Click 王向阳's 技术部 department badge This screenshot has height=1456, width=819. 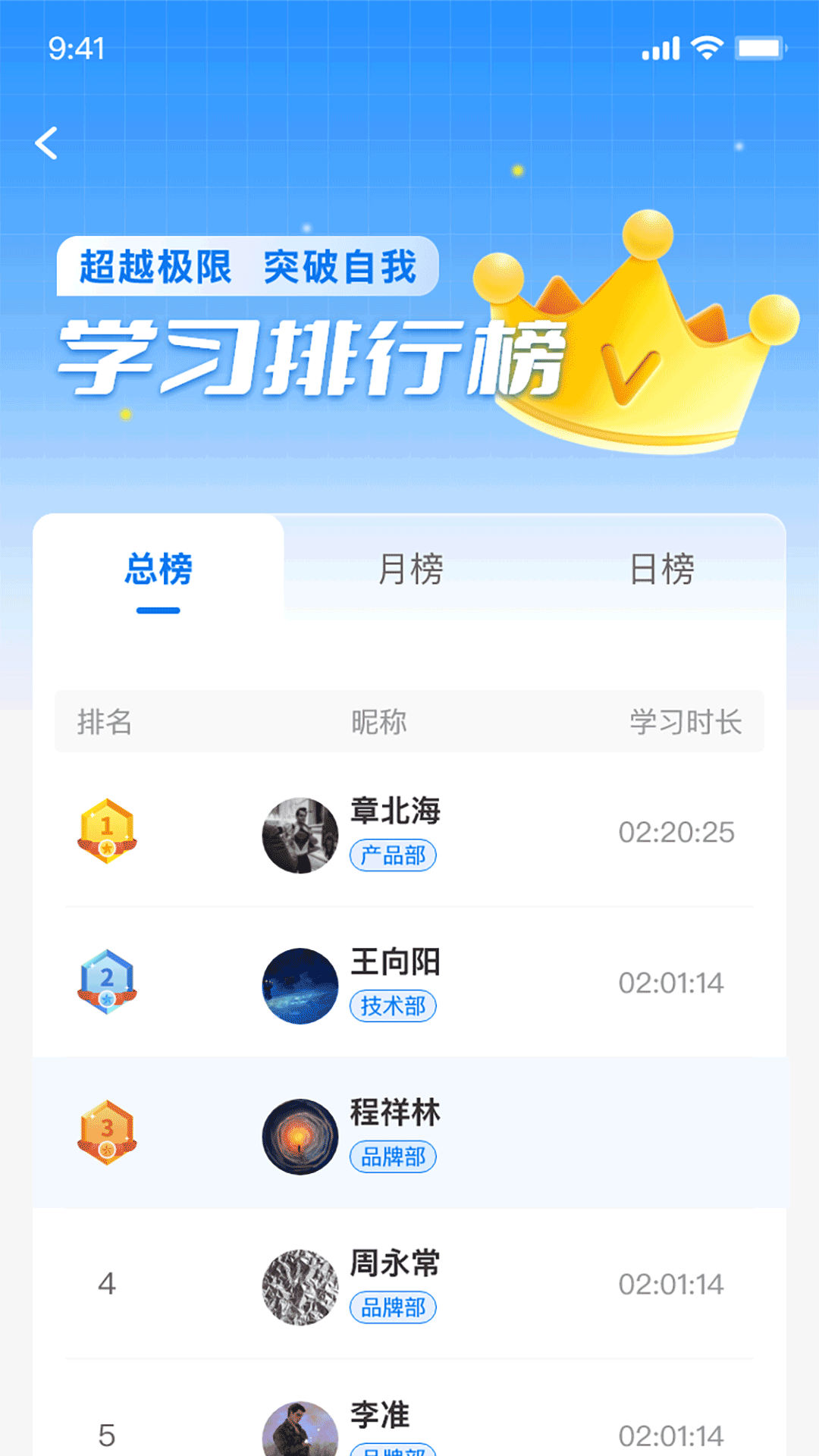[394, 1006]
